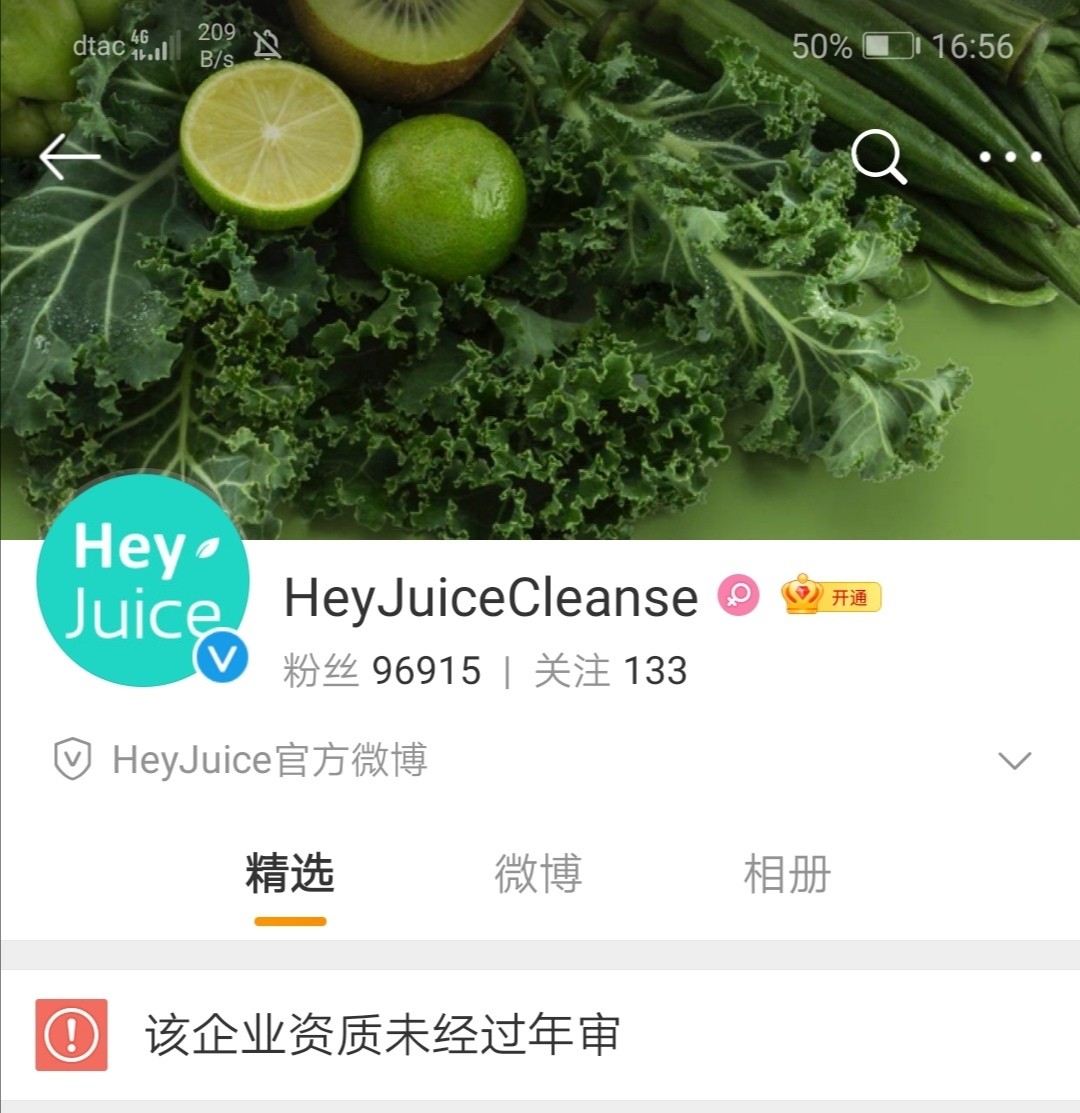This screenshot has width=1080, height=1113.
Task: Click the HeyJuice profile avatar
Action: click(x=143, y=580)
